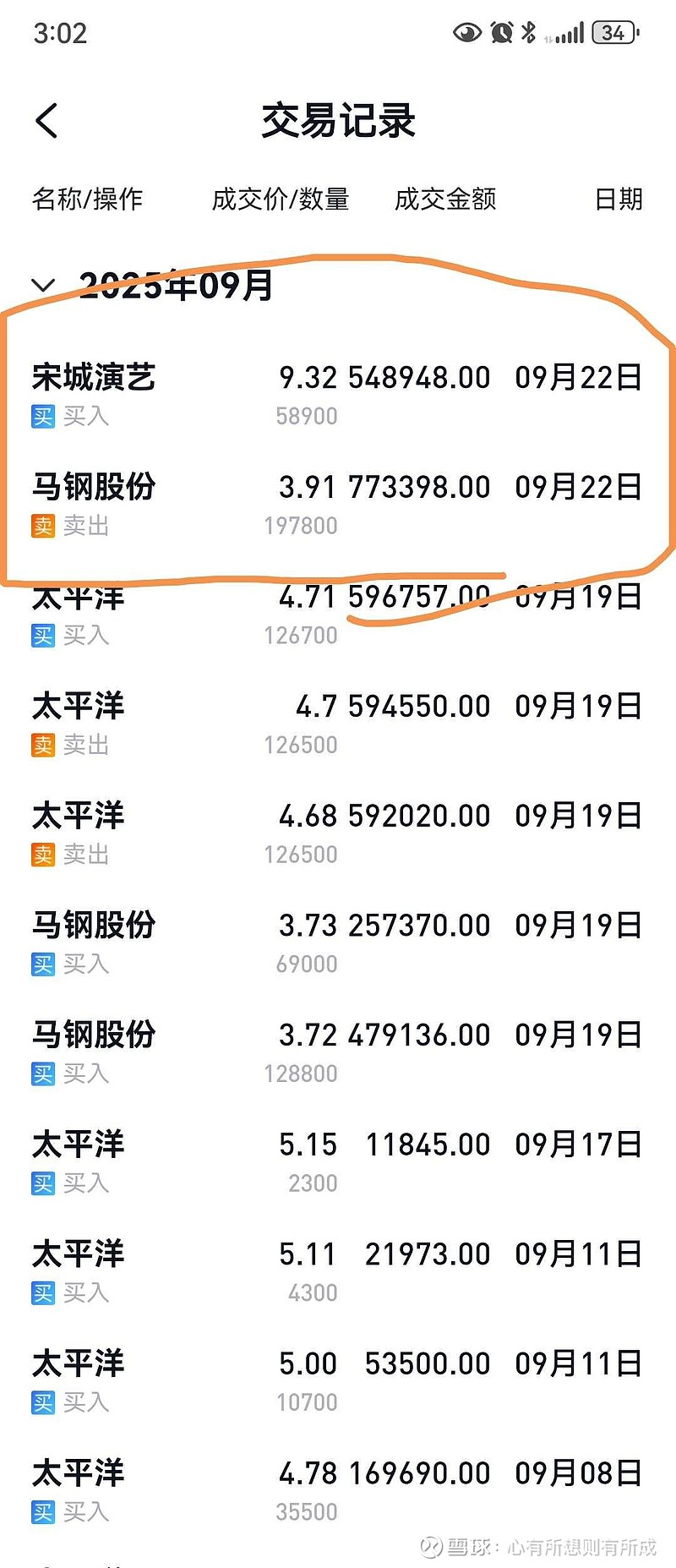Image resolution: width=676 pixels, height=1568 pixels.
Task: Collapse the 2025年09月 month section
Action: 44,286
